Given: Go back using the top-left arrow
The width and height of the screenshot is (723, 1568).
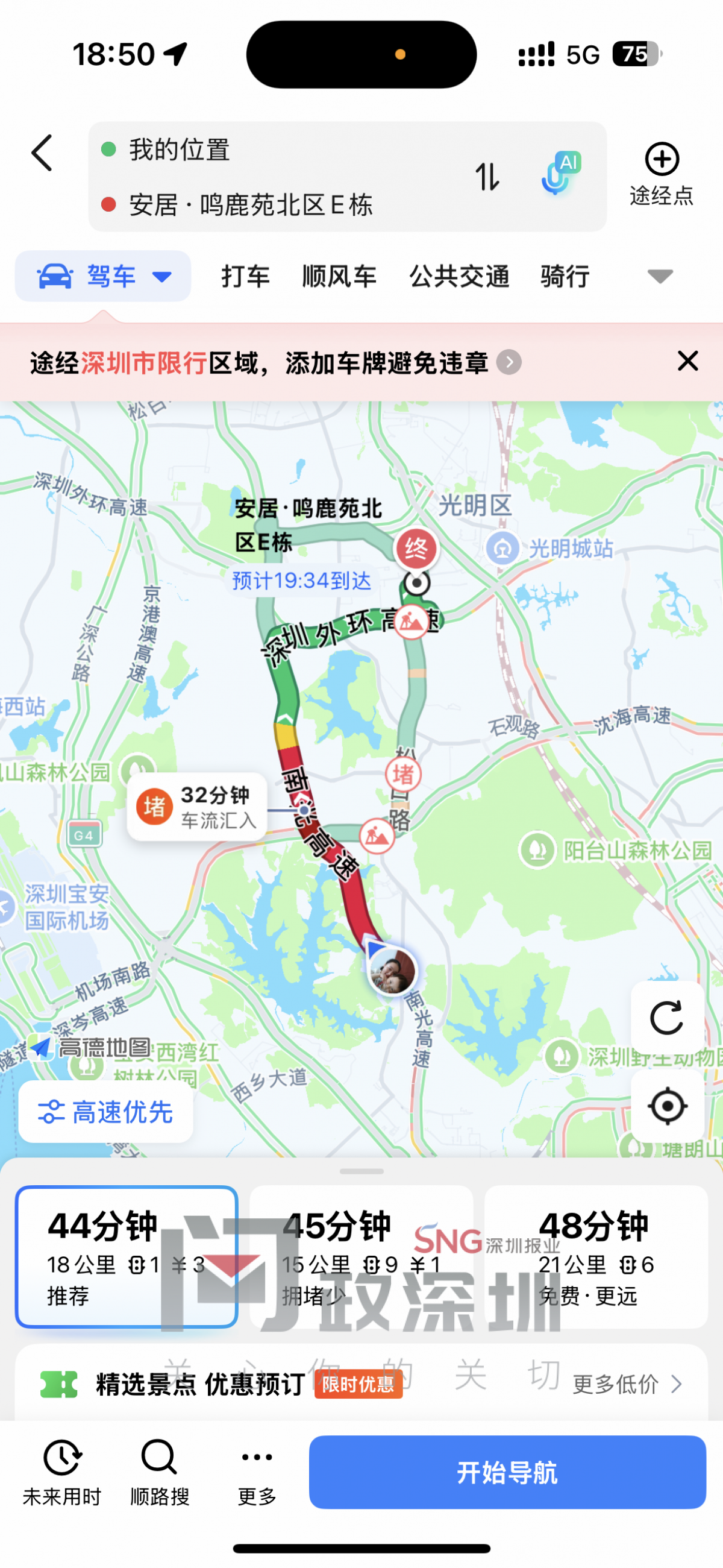Looking at the screenshot, I should pyautogui.click(x=43, y=153).
